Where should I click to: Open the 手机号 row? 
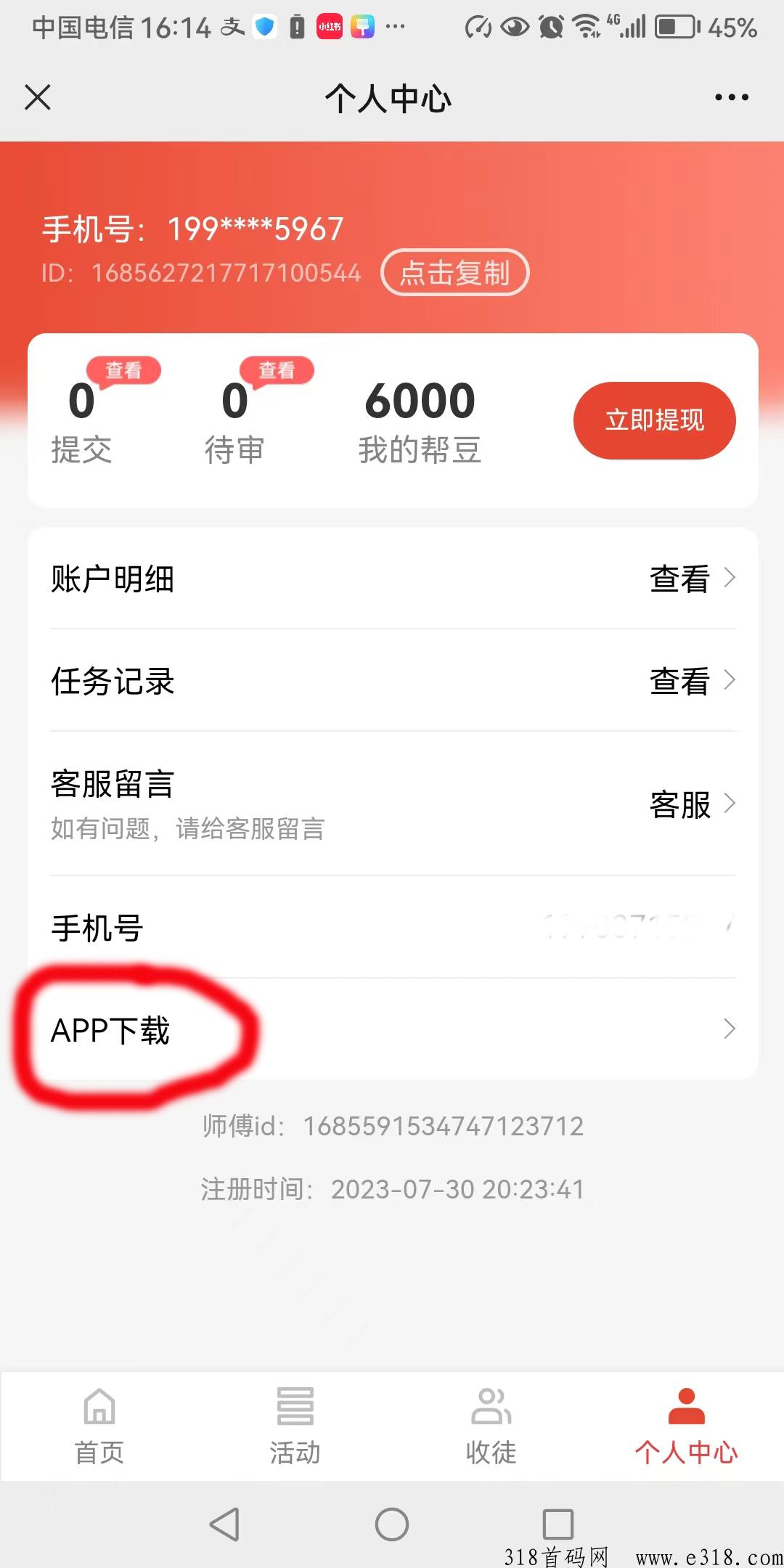393,928
